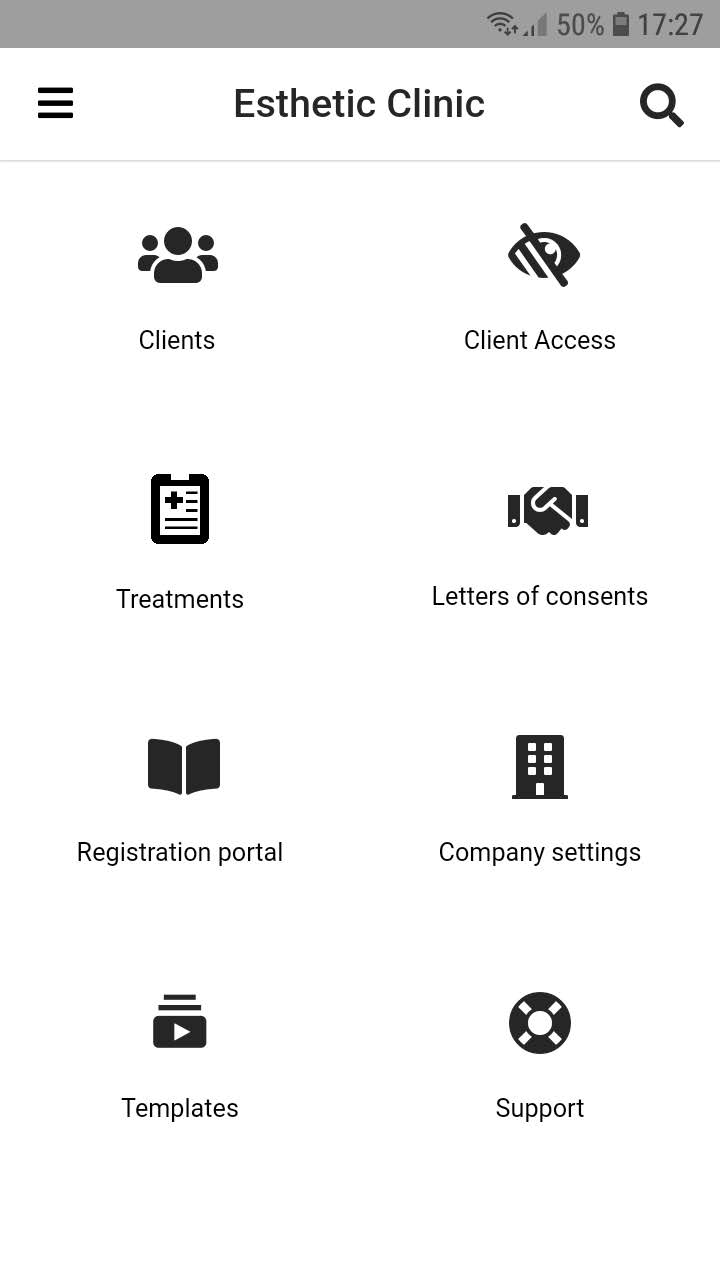Select the Company settings building icon

click(x=540, y=766)
